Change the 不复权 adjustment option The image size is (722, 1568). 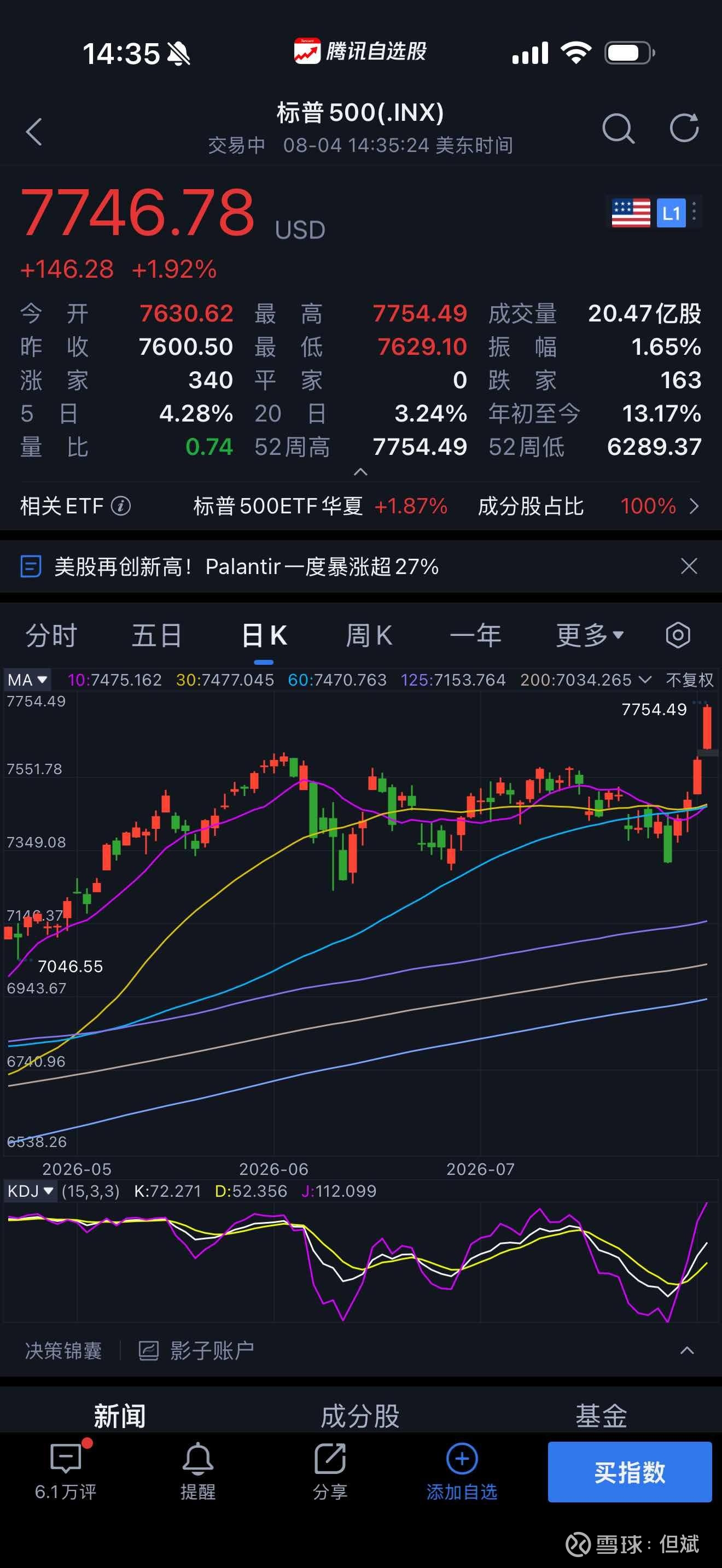(689, 680)
